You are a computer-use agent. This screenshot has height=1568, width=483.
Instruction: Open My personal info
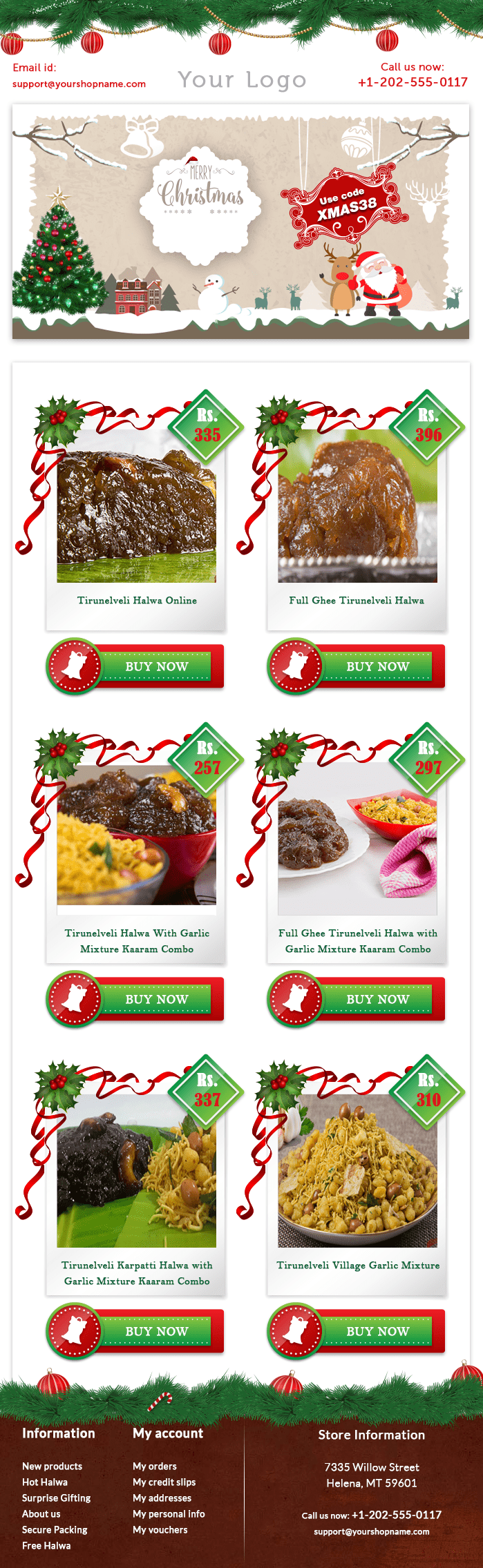(x=169, y=1513)
